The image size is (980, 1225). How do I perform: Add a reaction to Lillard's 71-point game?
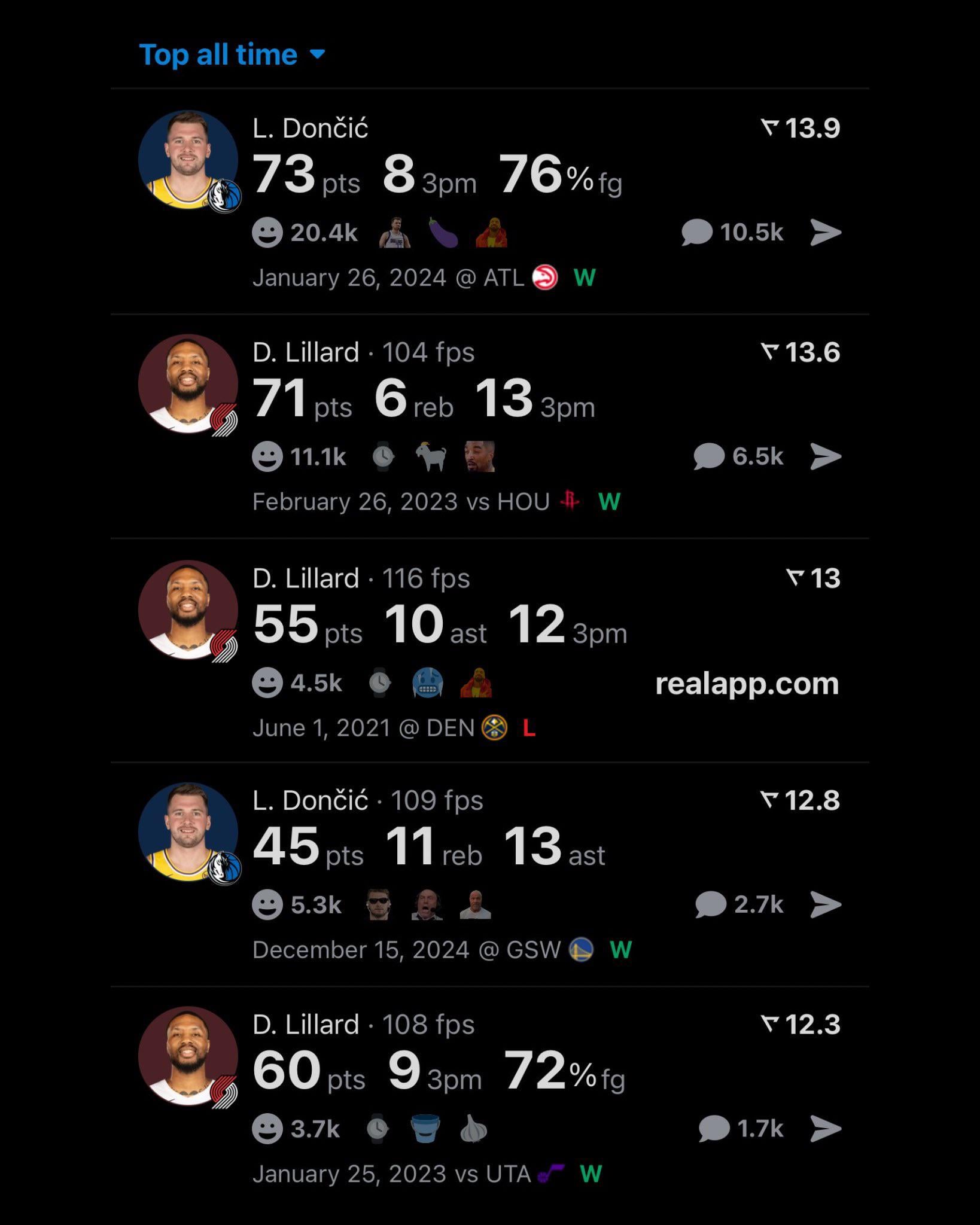pyautogui.click(x=267, y=457)
